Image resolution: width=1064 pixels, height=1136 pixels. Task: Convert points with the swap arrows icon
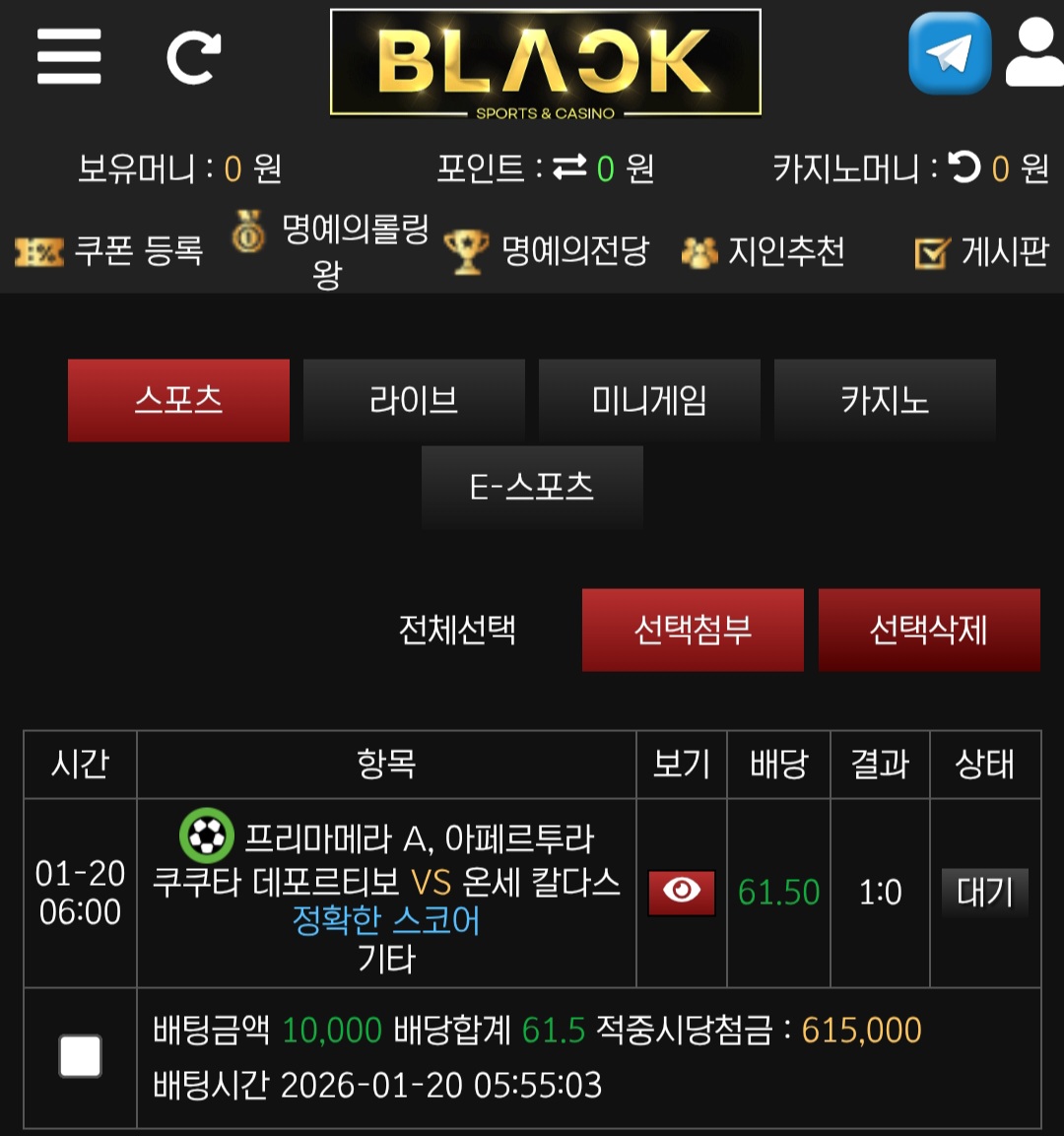pos(569,168)
